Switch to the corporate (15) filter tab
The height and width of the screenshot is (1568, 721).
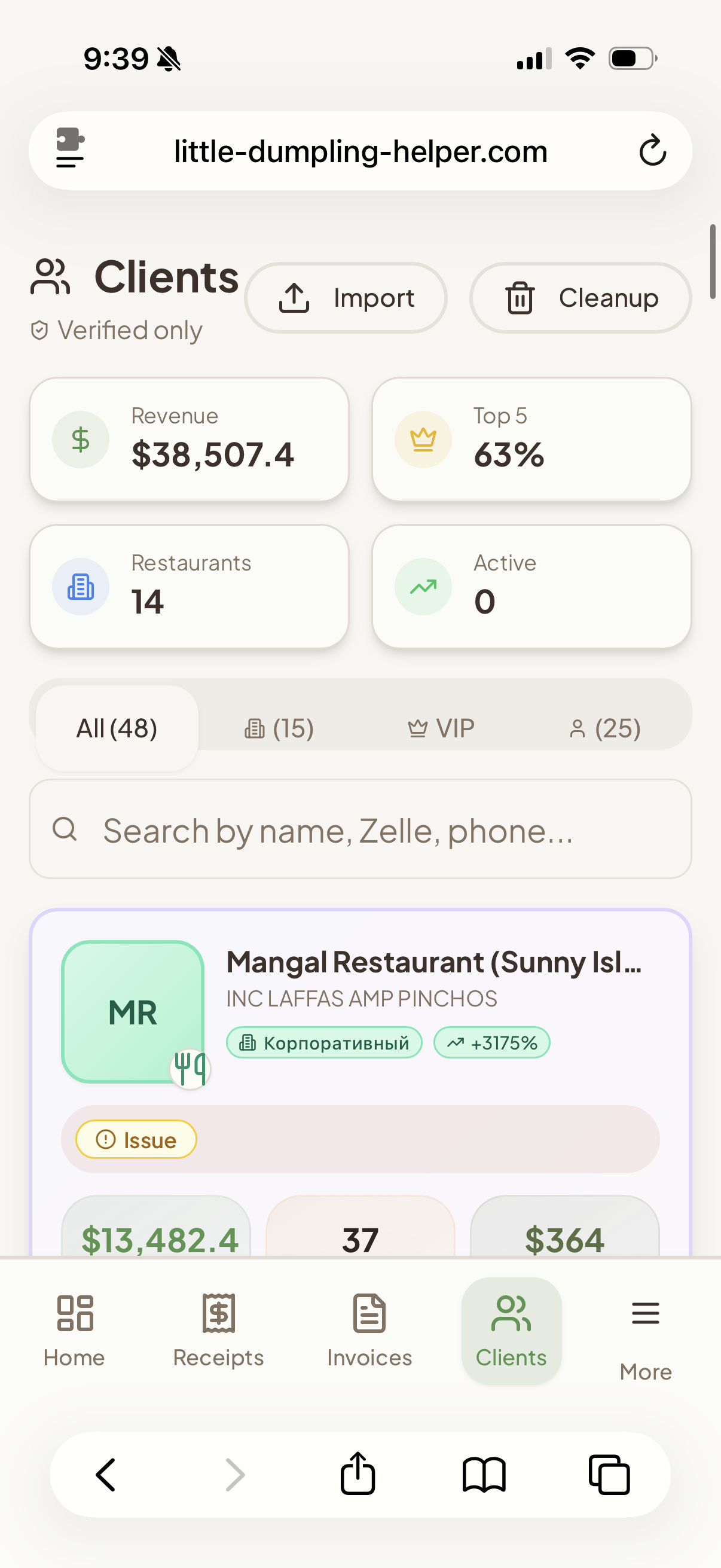coord(278,727)
